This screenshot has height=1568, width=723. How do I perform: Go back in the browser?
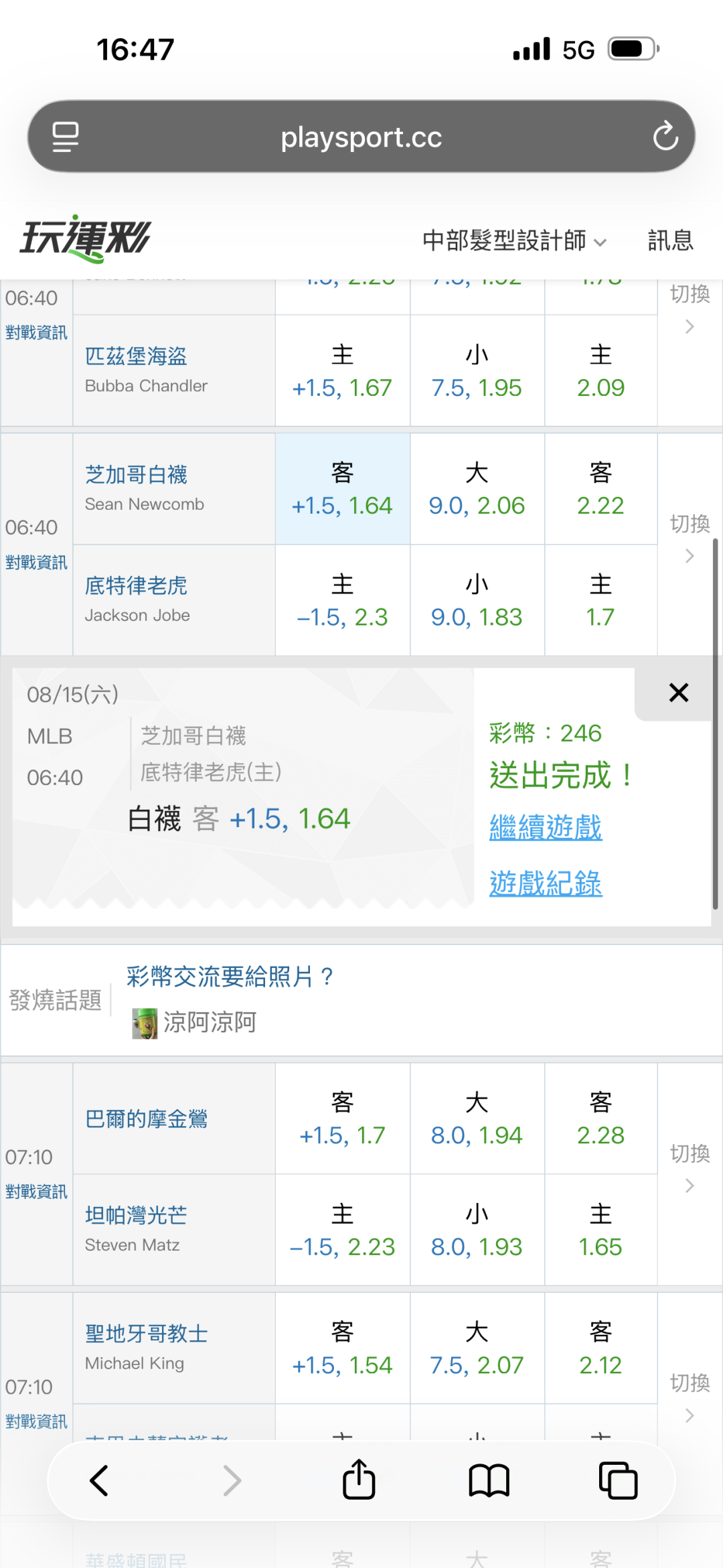point(99,1480)
